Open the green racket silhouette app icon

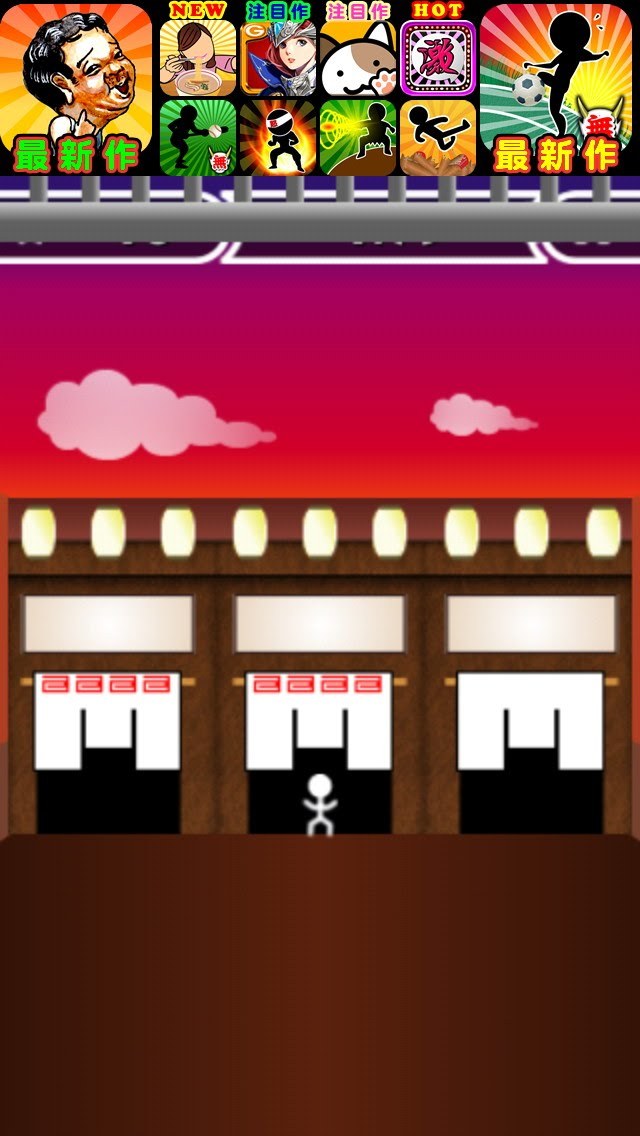click(x=358, y=138)
